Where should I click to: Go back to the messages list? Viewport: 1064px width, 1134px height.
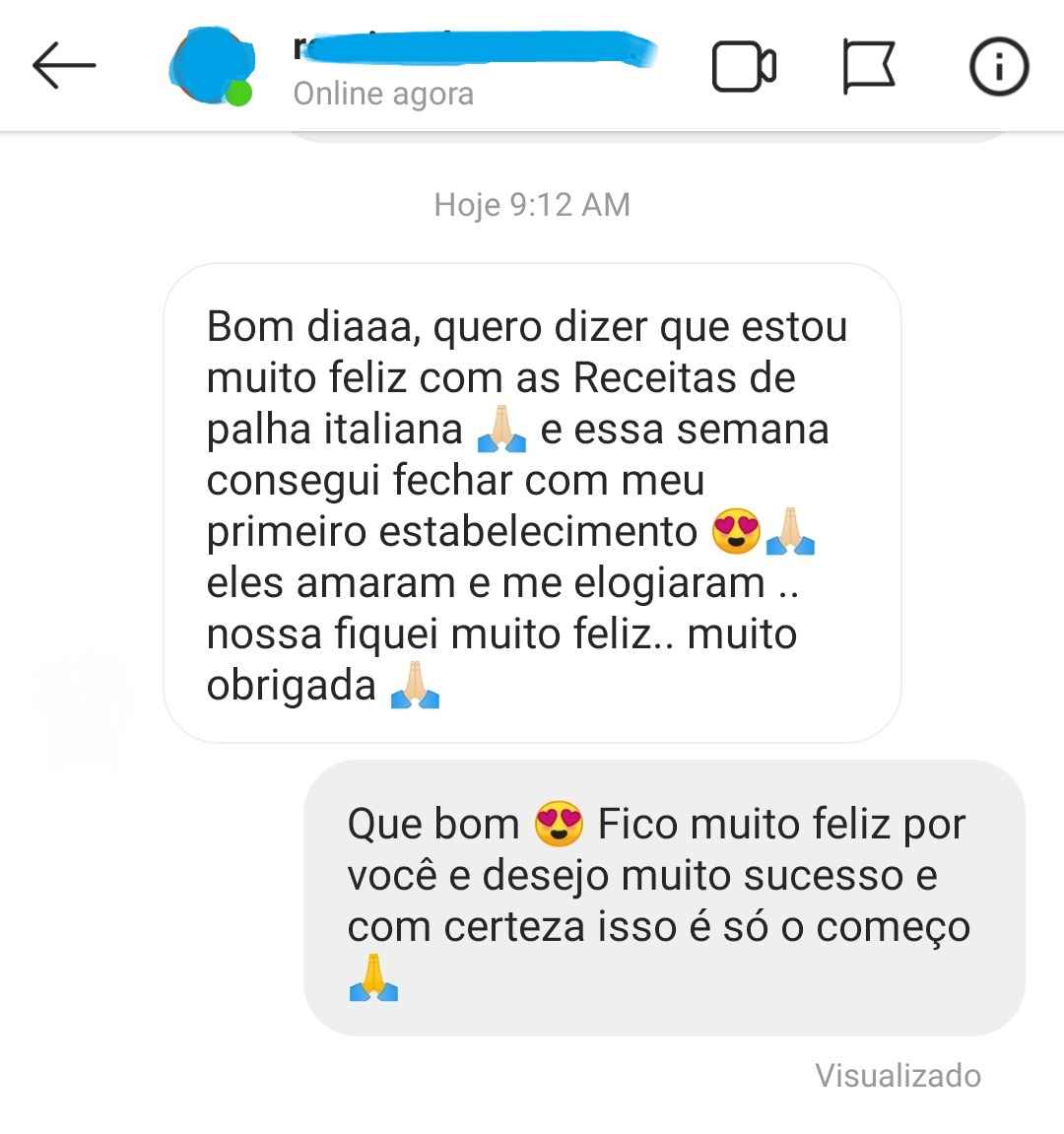(64, 66)
